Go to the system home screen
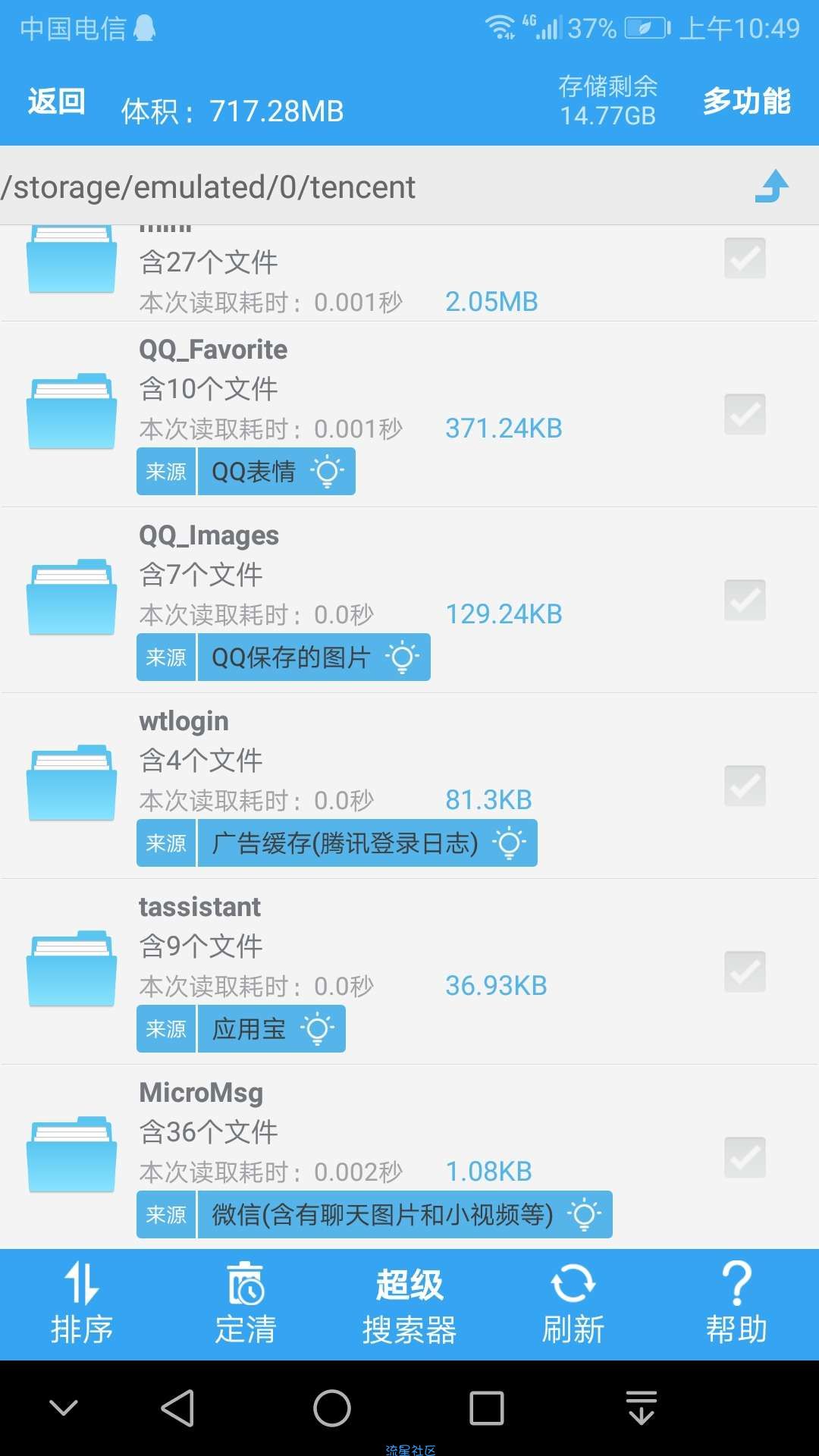 coord(332,1409)
